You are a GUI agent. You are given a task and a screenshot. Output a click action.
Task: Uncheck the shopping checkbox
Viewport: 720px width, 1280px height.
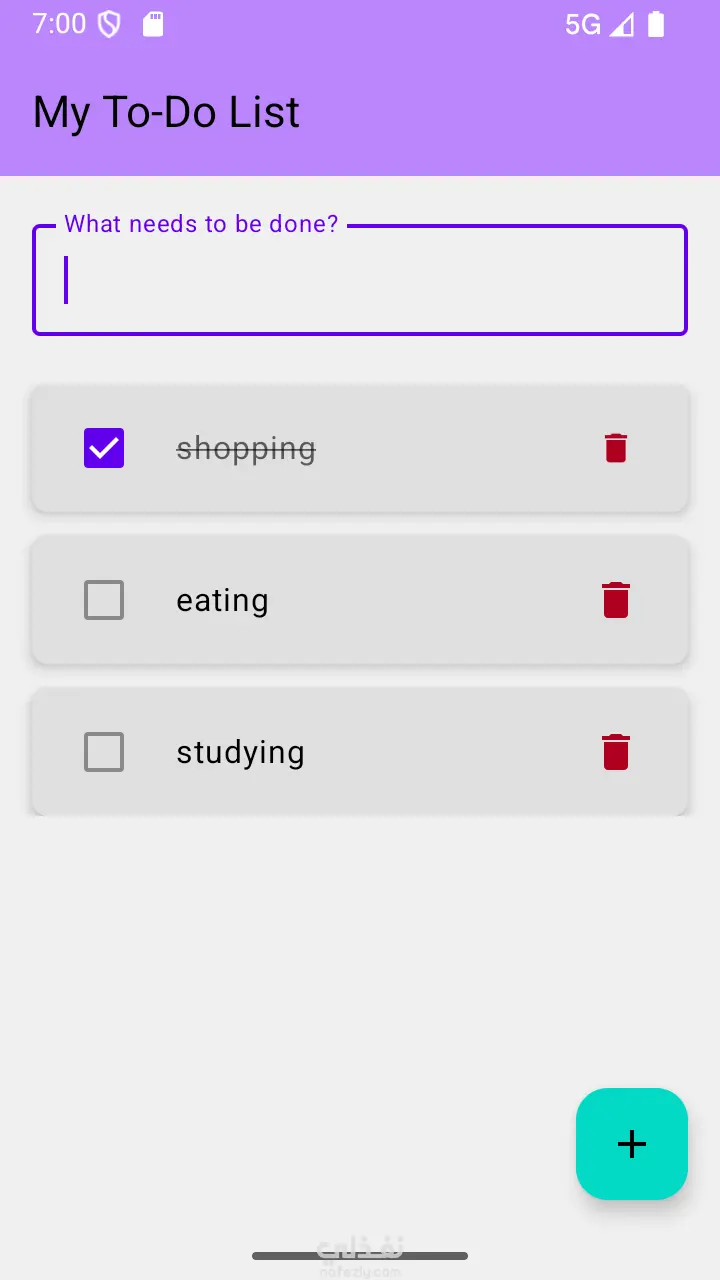(x=104, y=448)
